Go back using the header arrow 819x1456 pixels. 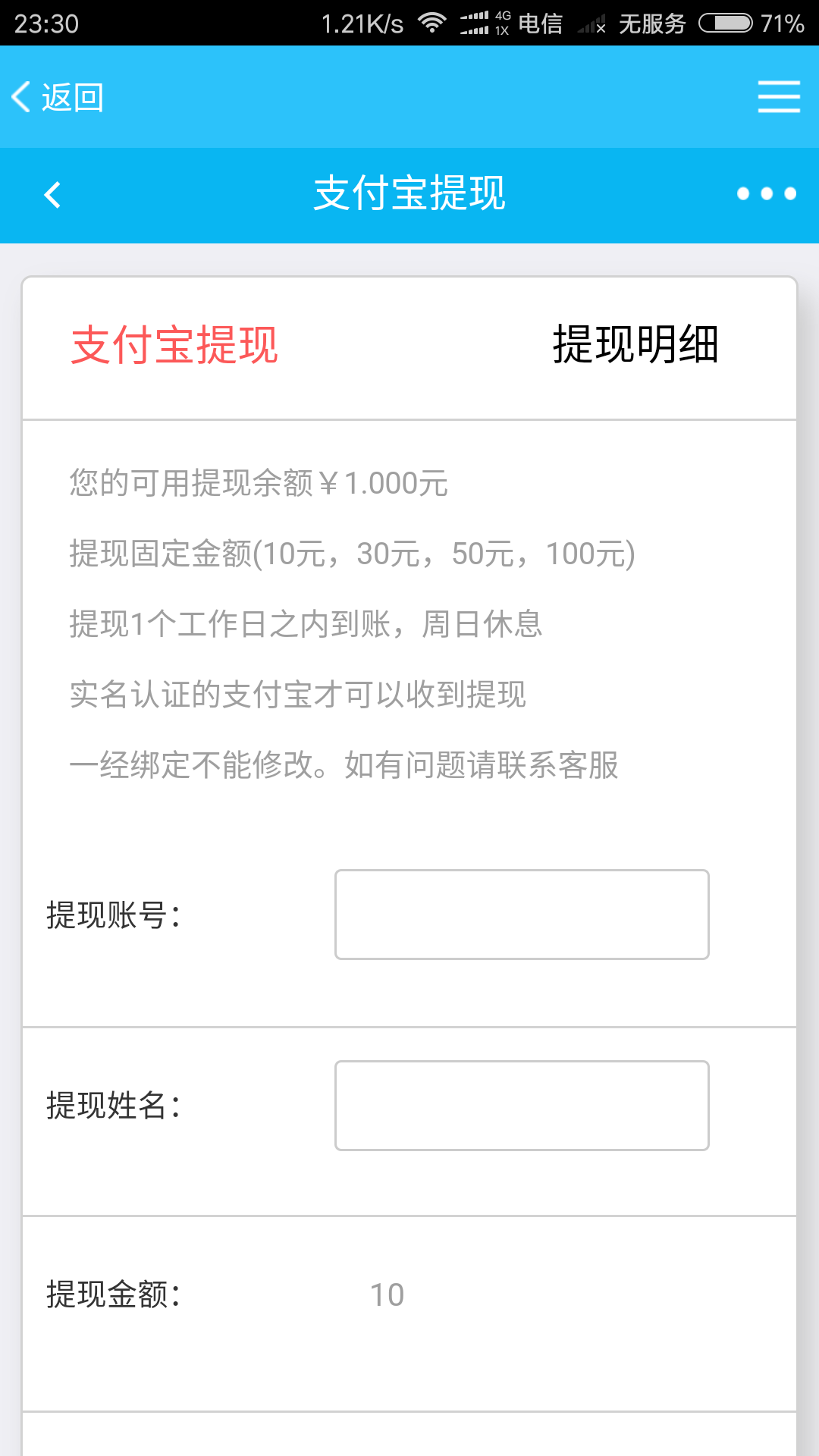[x=52, y=195]
